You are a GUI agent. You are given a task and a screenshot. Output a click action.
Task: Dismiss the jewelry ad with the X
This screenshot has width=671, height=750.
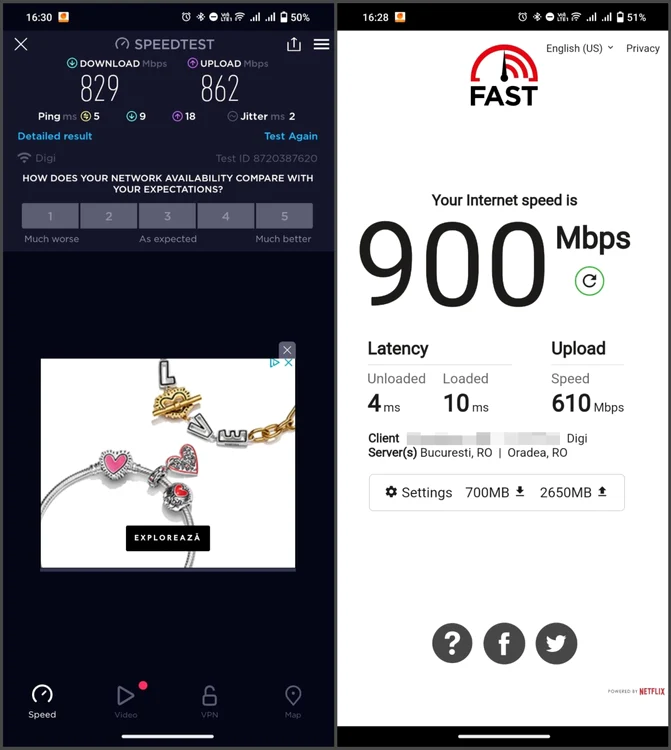pos(287,350)
